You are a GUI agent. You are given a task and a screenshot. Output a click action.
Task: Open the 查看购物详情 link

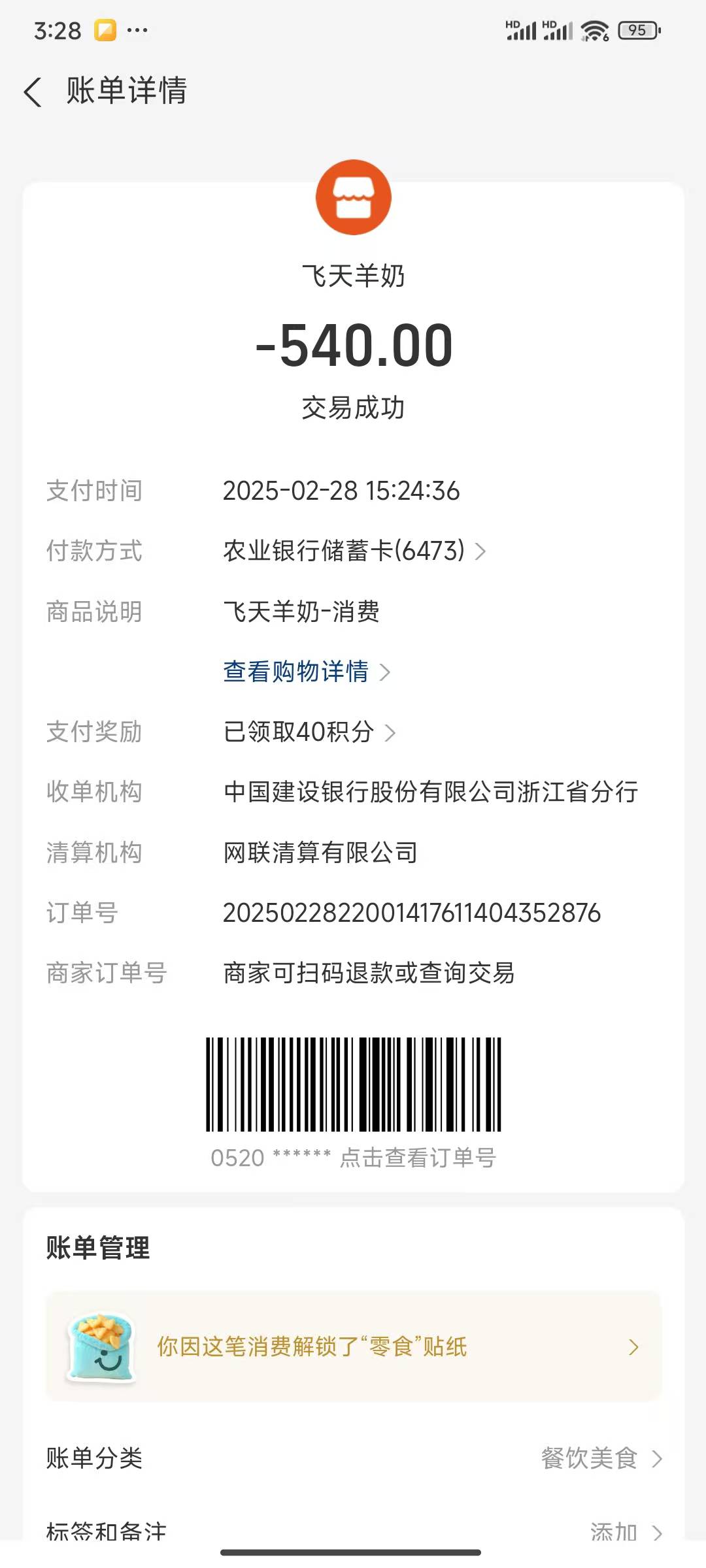point(305,672)
